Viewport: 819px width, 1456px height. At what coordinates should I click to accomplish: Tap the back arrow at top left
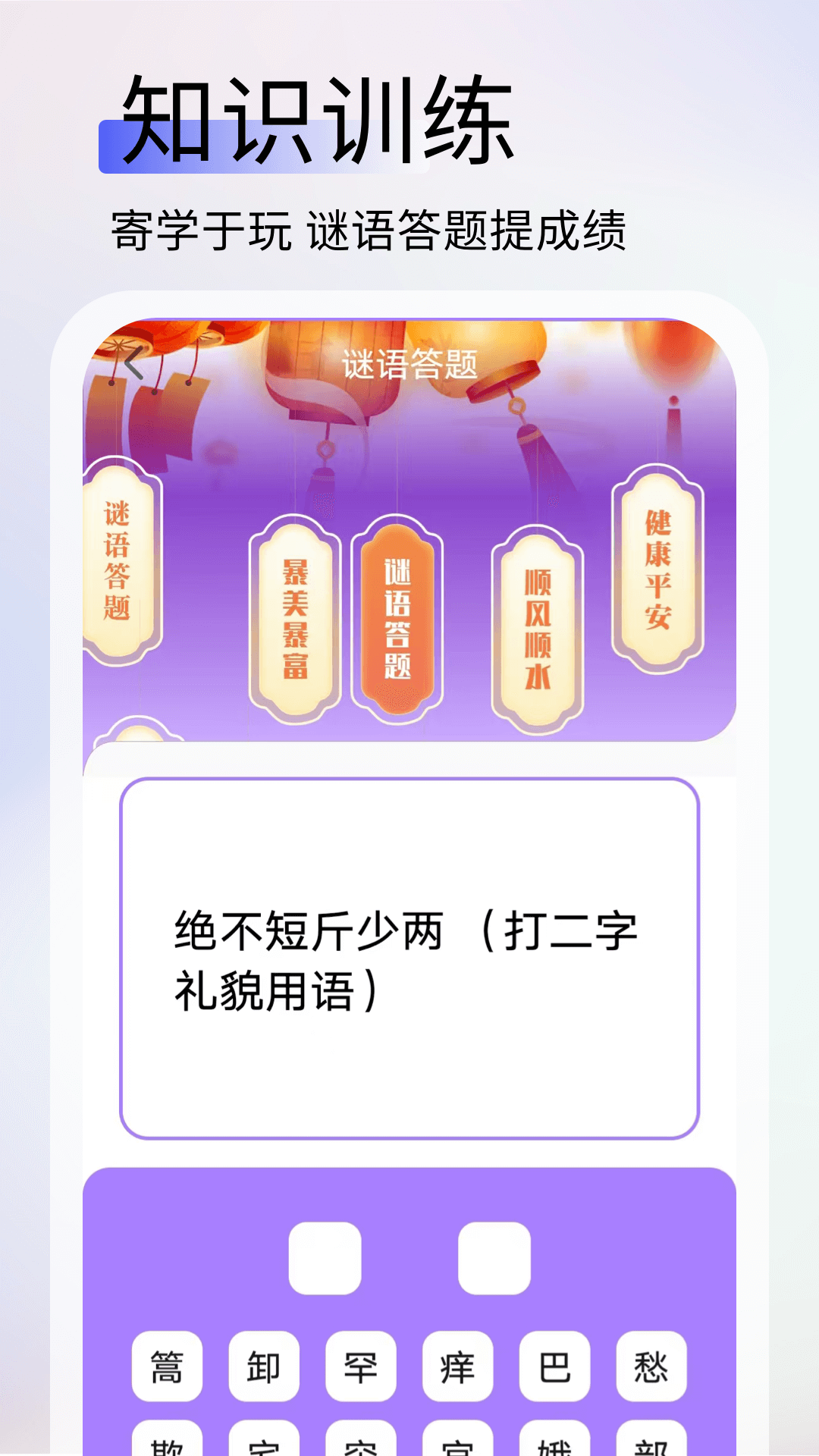click(133, 363)
